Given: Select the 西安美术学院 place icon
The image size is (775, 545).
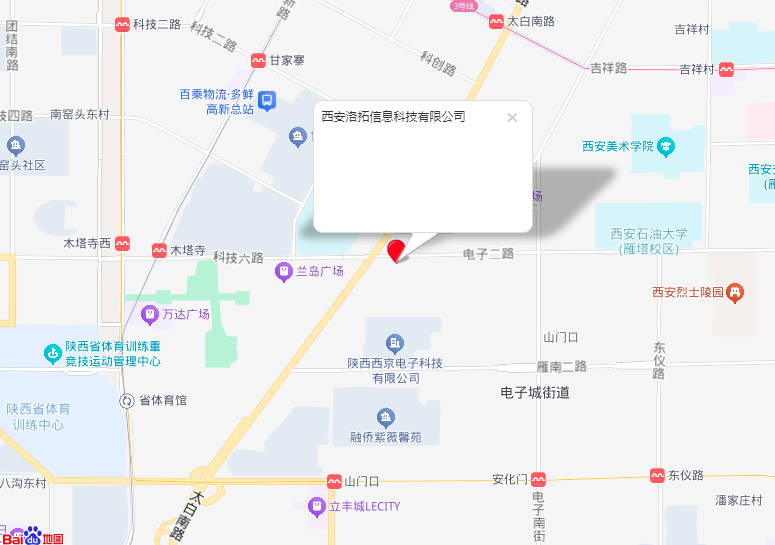Looking at the screenshot, I should click(666, 147).
